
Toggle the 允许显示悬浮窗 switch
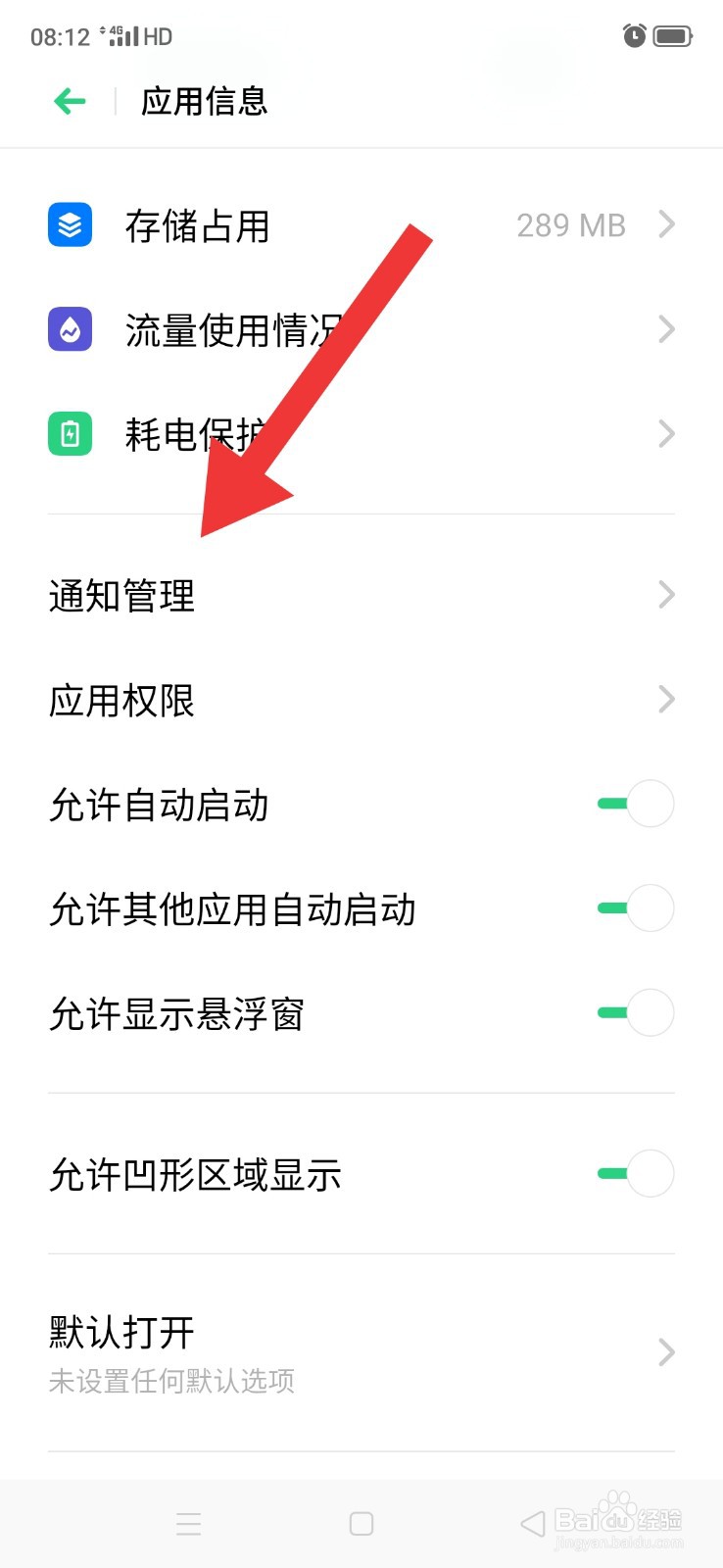(x=633, y=1011)
